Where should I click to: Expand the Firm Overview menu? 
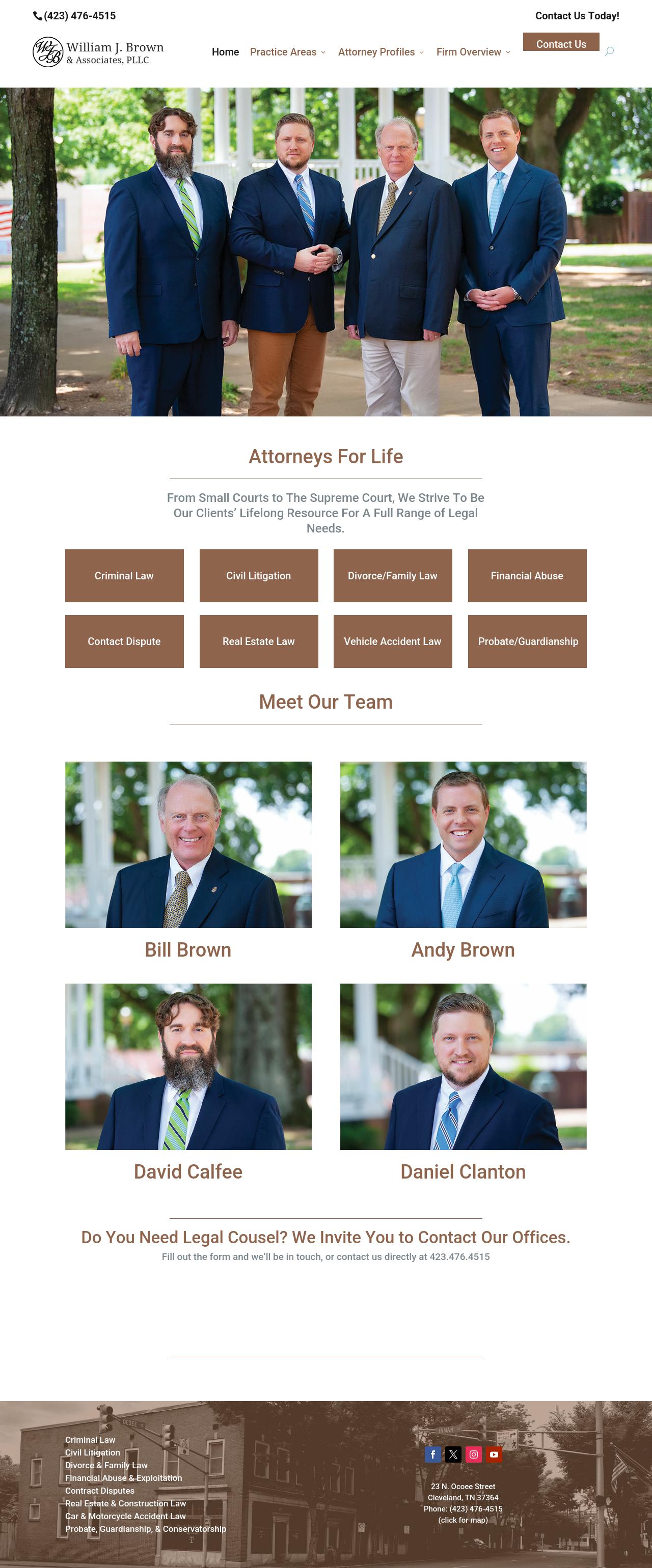tap(473, 52)
